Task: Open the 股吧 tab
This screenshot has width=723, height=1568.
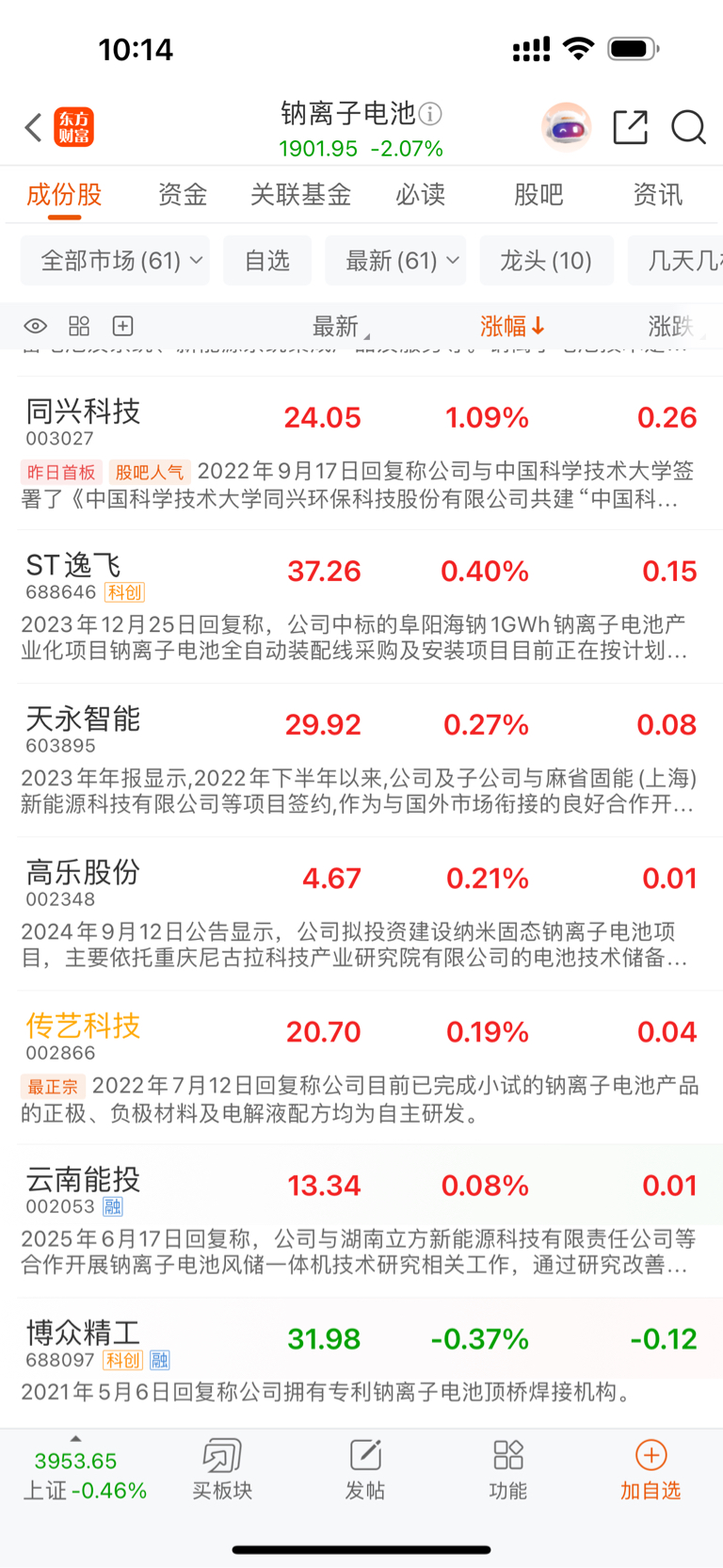Action: click(x=538, y=195)
